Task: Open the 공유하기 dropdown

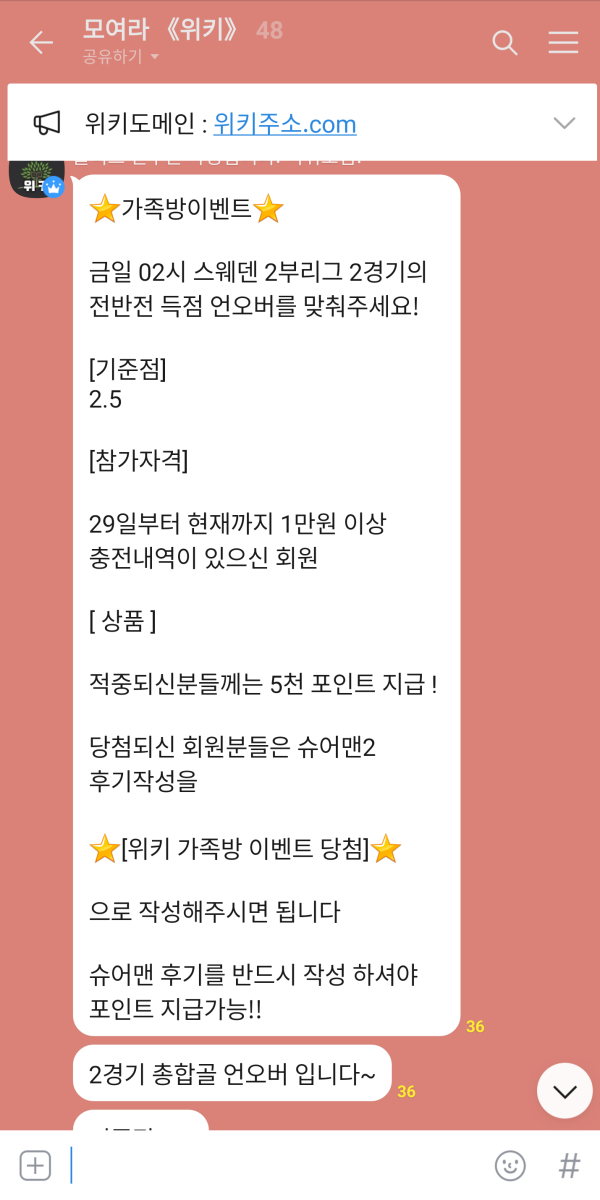Action: click(x=120, y=57)
